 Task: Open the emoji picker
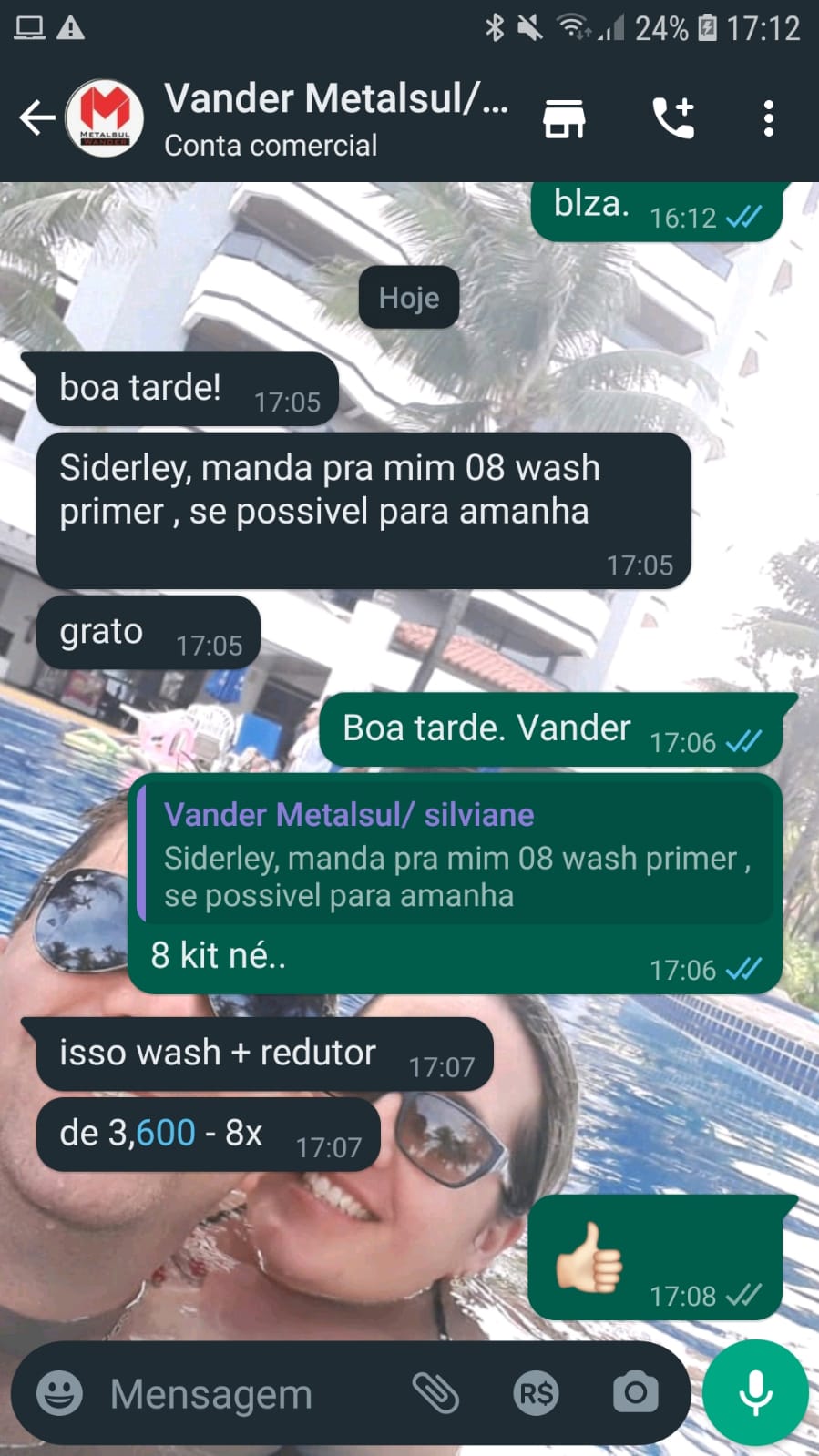59,1393
